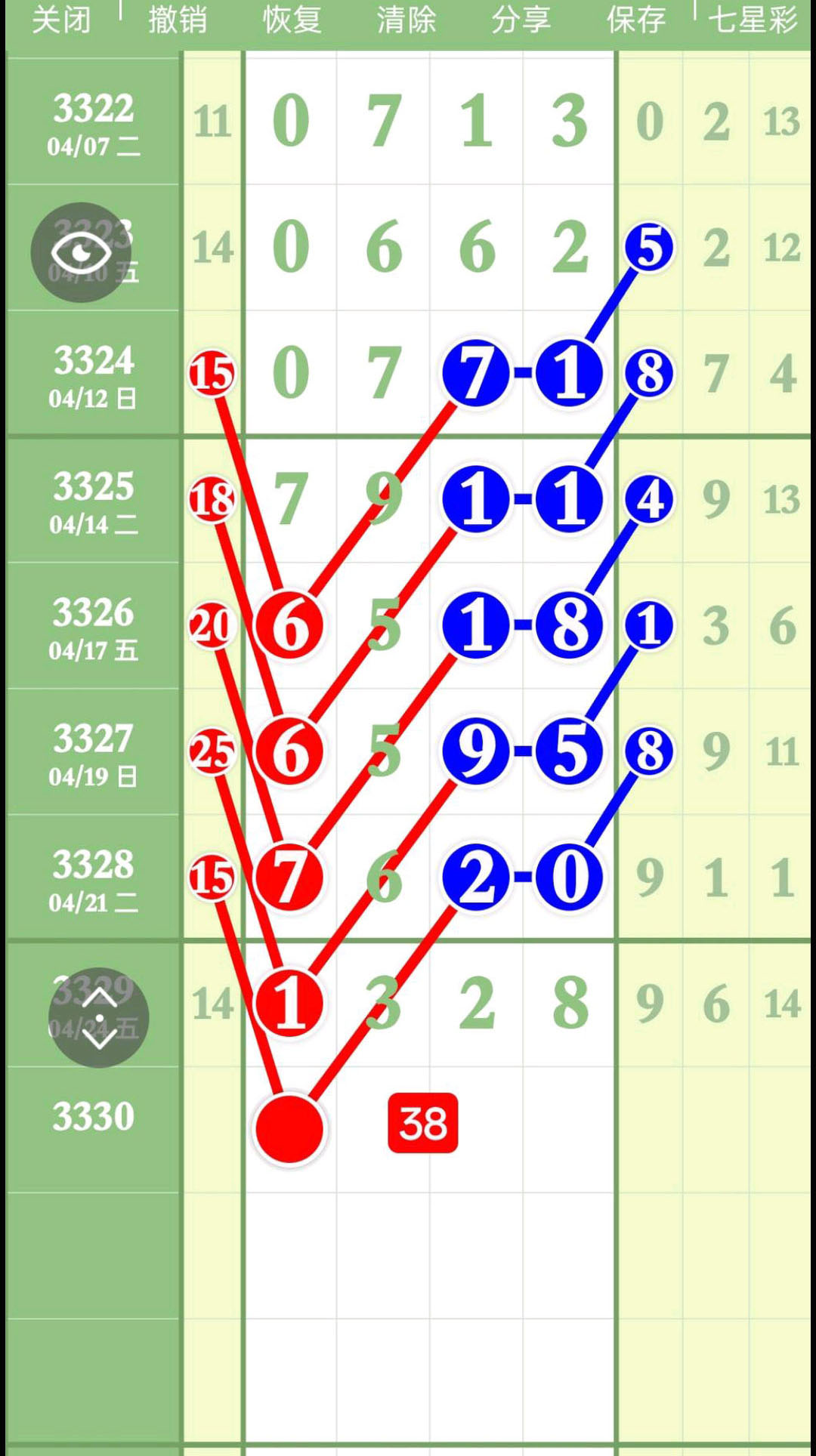Select the red 38 badge

(x=422, y=1123)
